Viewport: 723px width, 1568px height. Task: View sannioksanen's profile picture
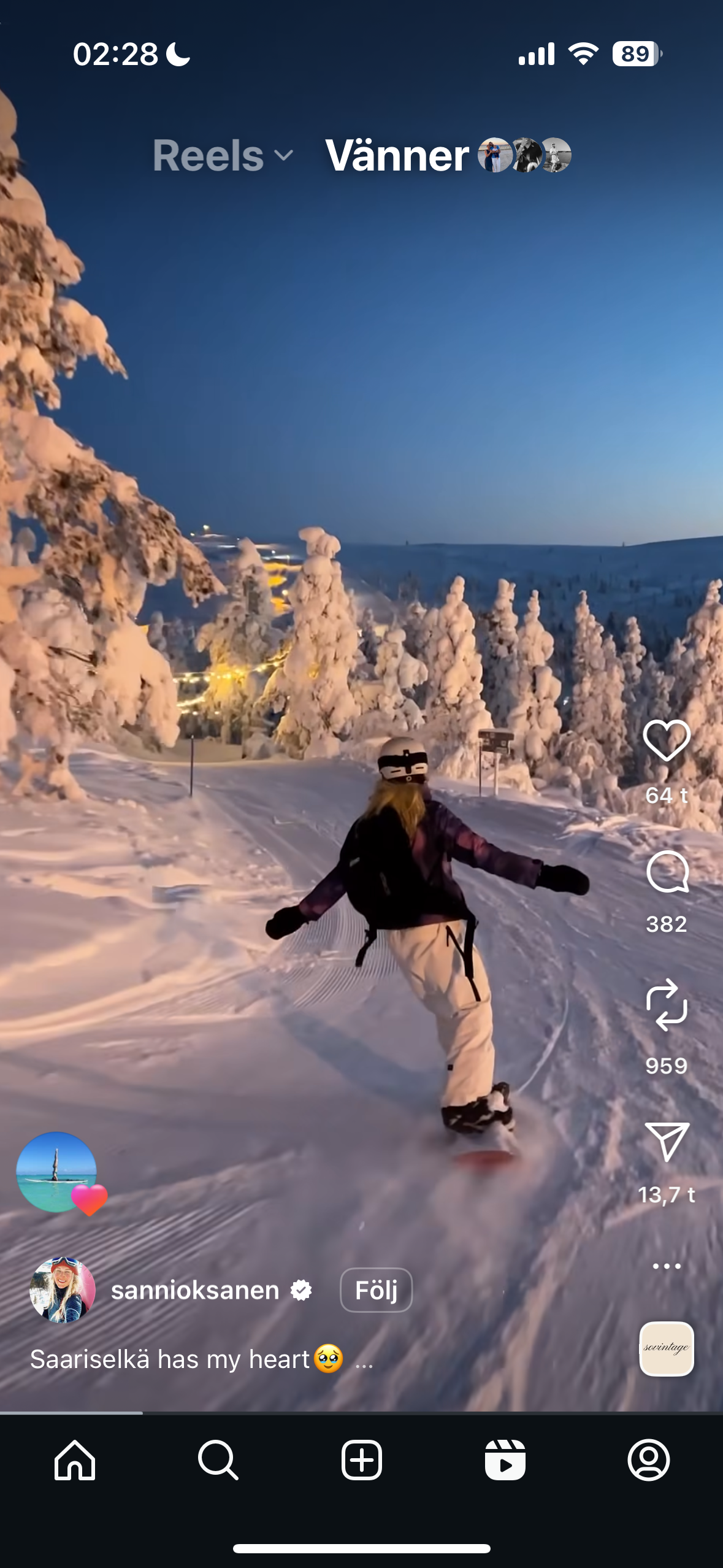point(63,1289)
